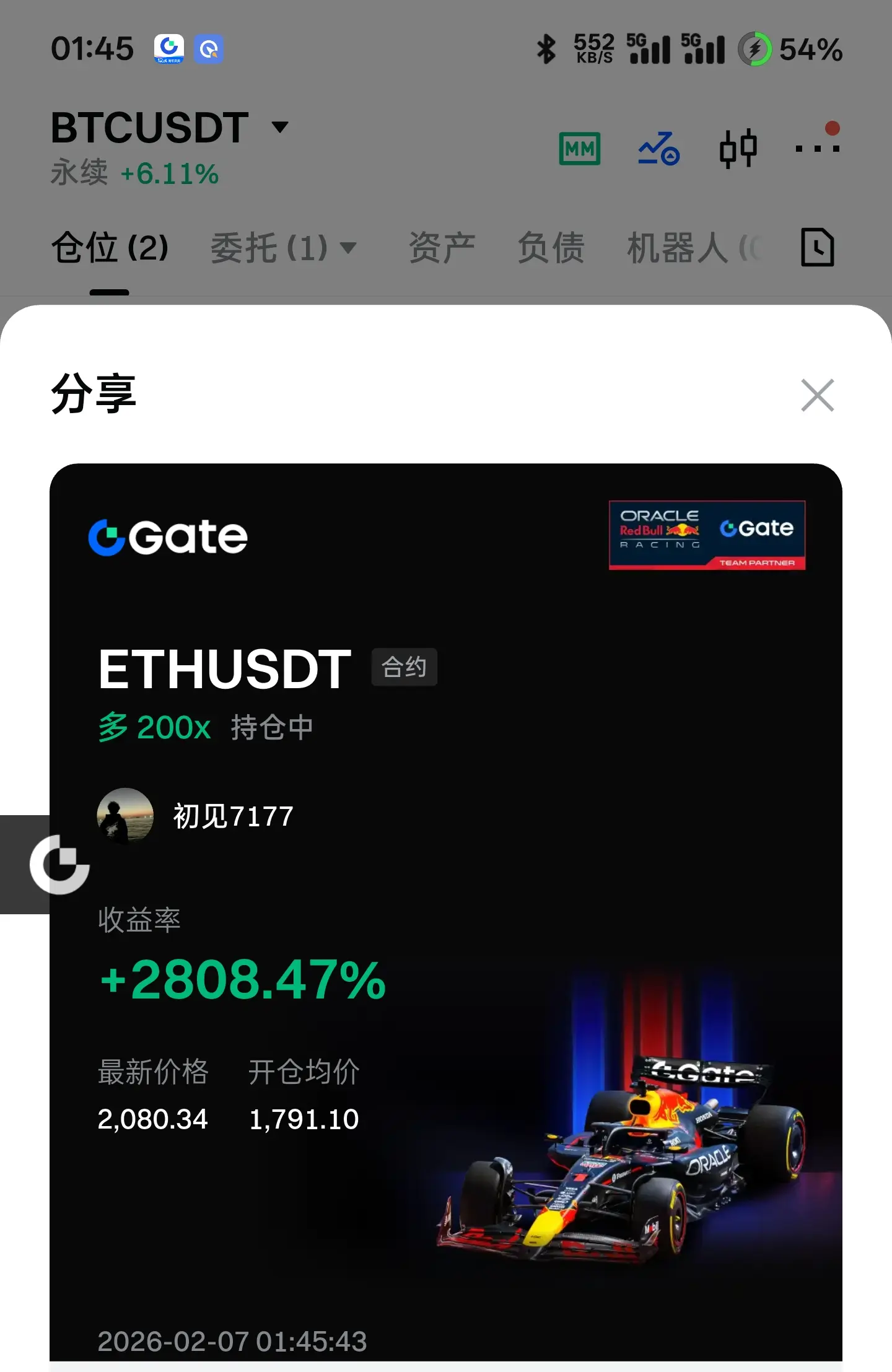Expand the 委托 (1) orders tab
This screenshot has width=892, height=1372.
283,248
